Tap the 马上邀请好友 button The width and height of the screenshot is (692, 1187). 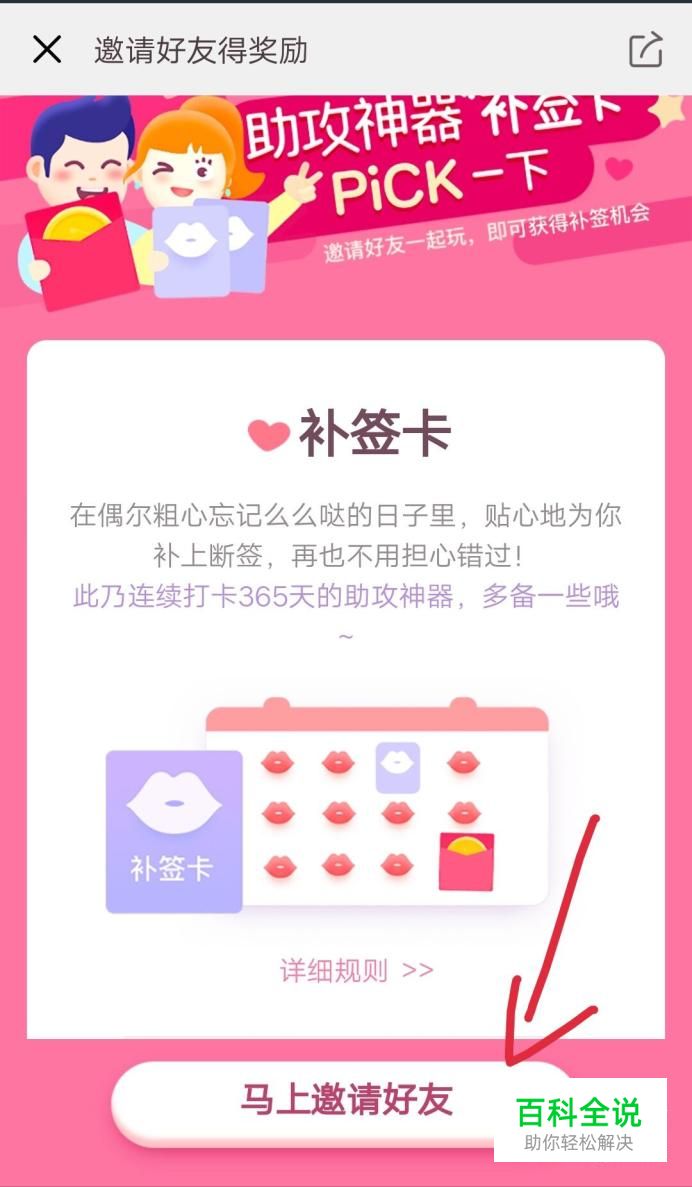coord(346,1101)
